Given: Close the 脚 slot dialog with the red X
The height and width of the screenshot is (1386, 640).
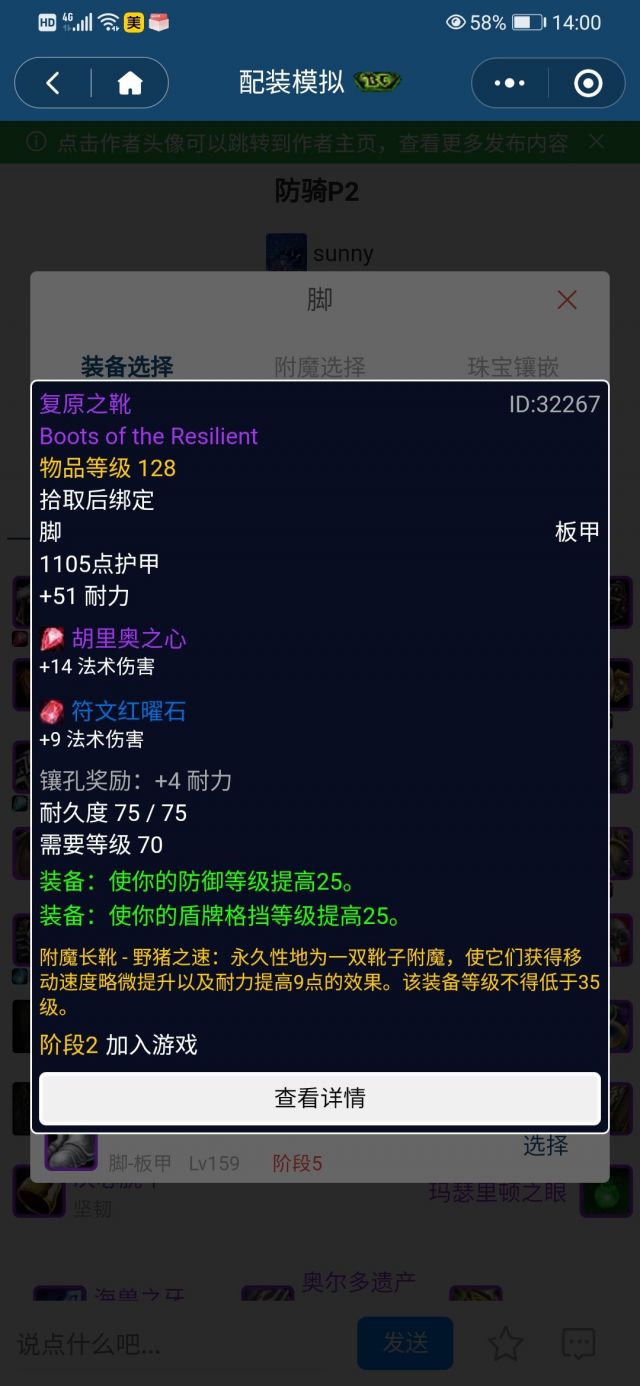Looking at the screenshot, I should [x=567, y=299].
